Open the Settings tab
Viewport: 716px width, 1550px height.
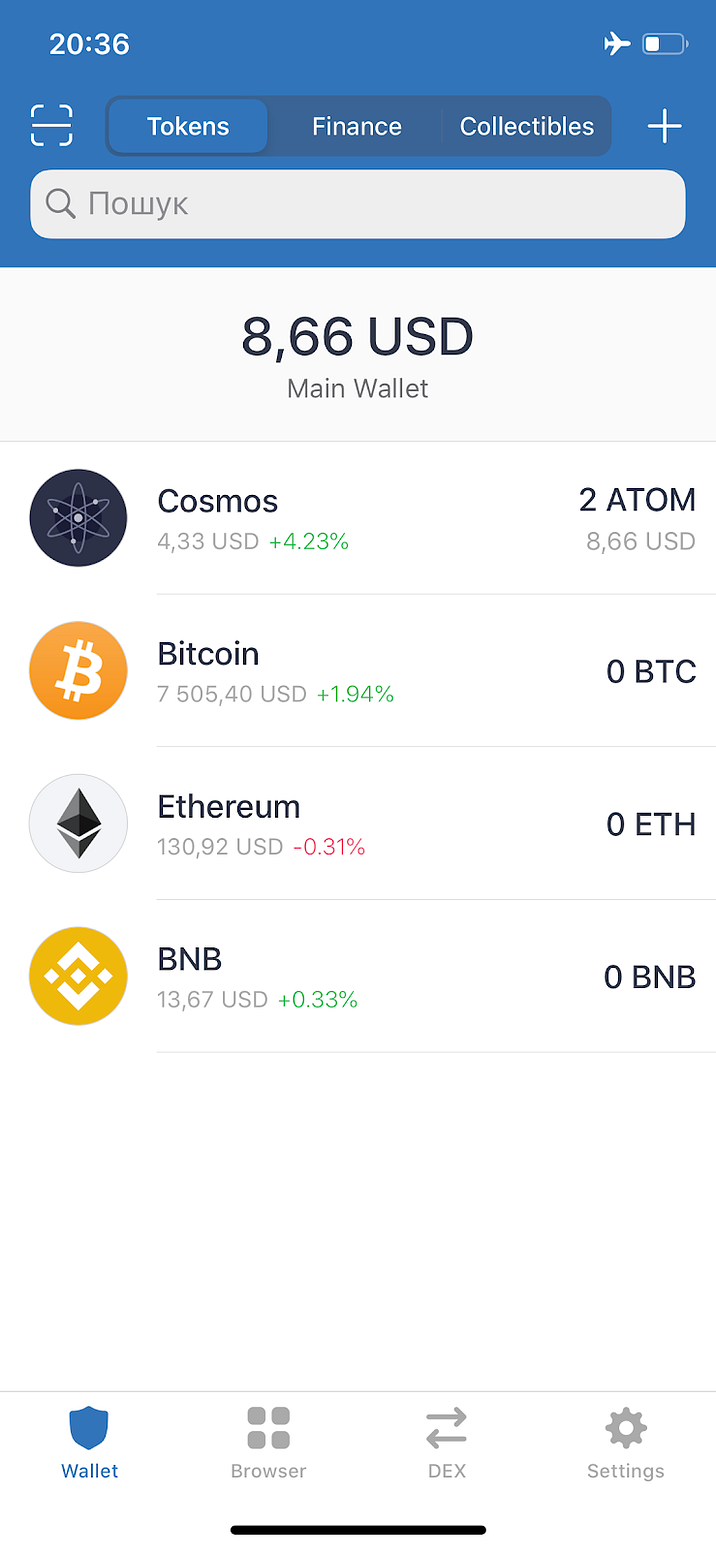[x=625, y=1443]
